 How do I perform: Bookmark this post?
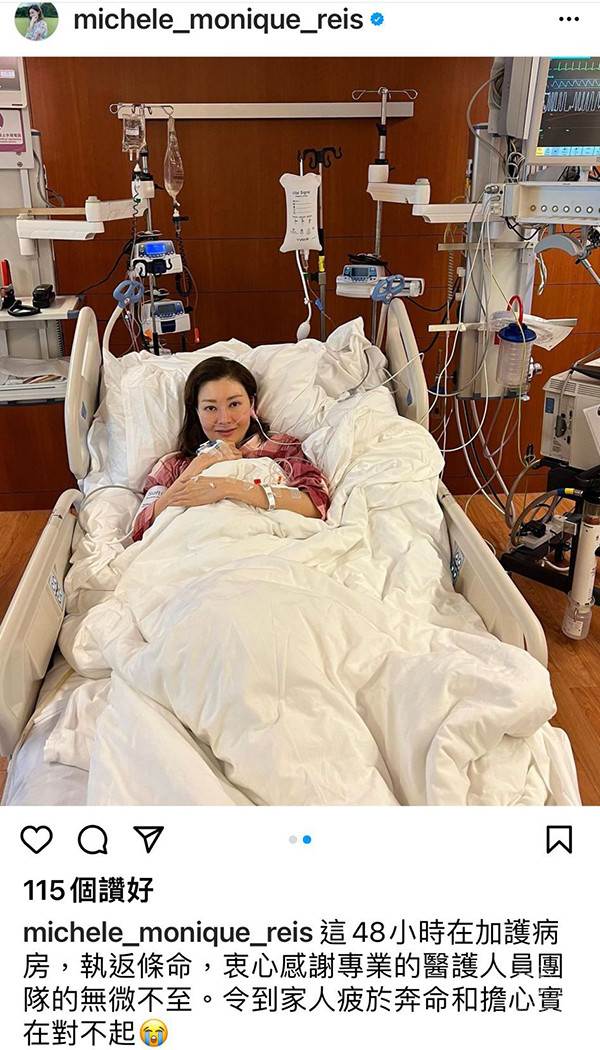pyautogui.click(x=559, y=839)
